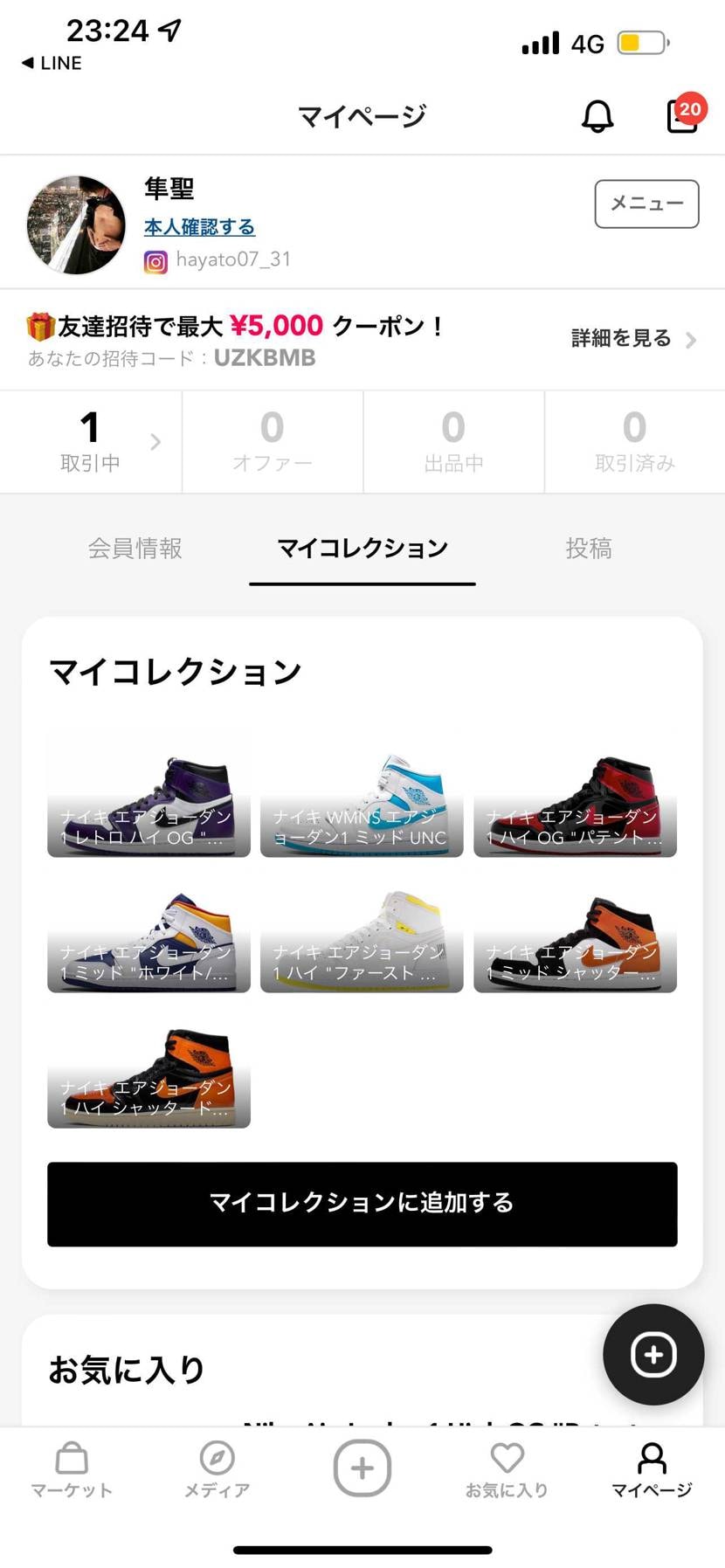Viewport: 725px width, 1568px height.
Task: View the オファー count section
Action: [x=272, y=442]
